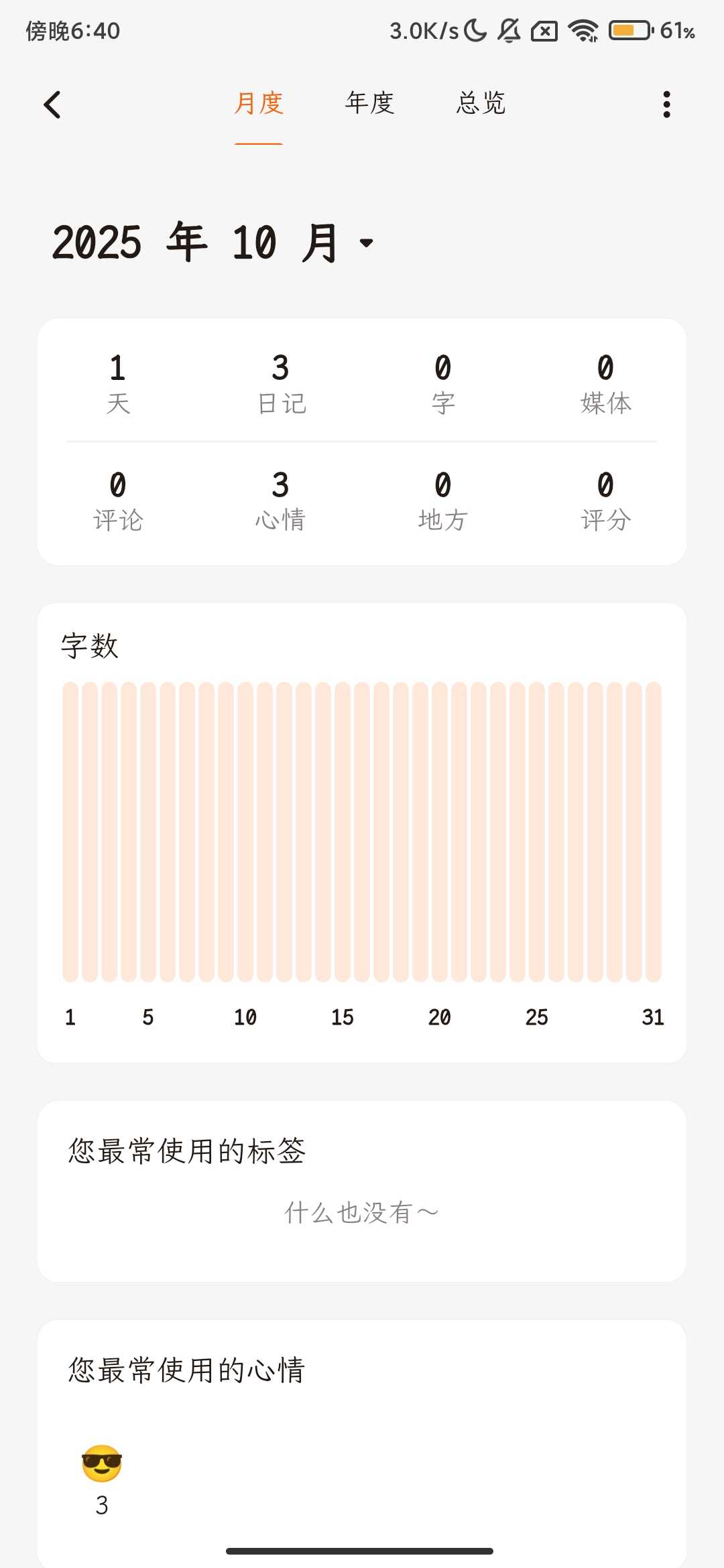Open the 2025 年 10 月 month picker

coord(213,243)
